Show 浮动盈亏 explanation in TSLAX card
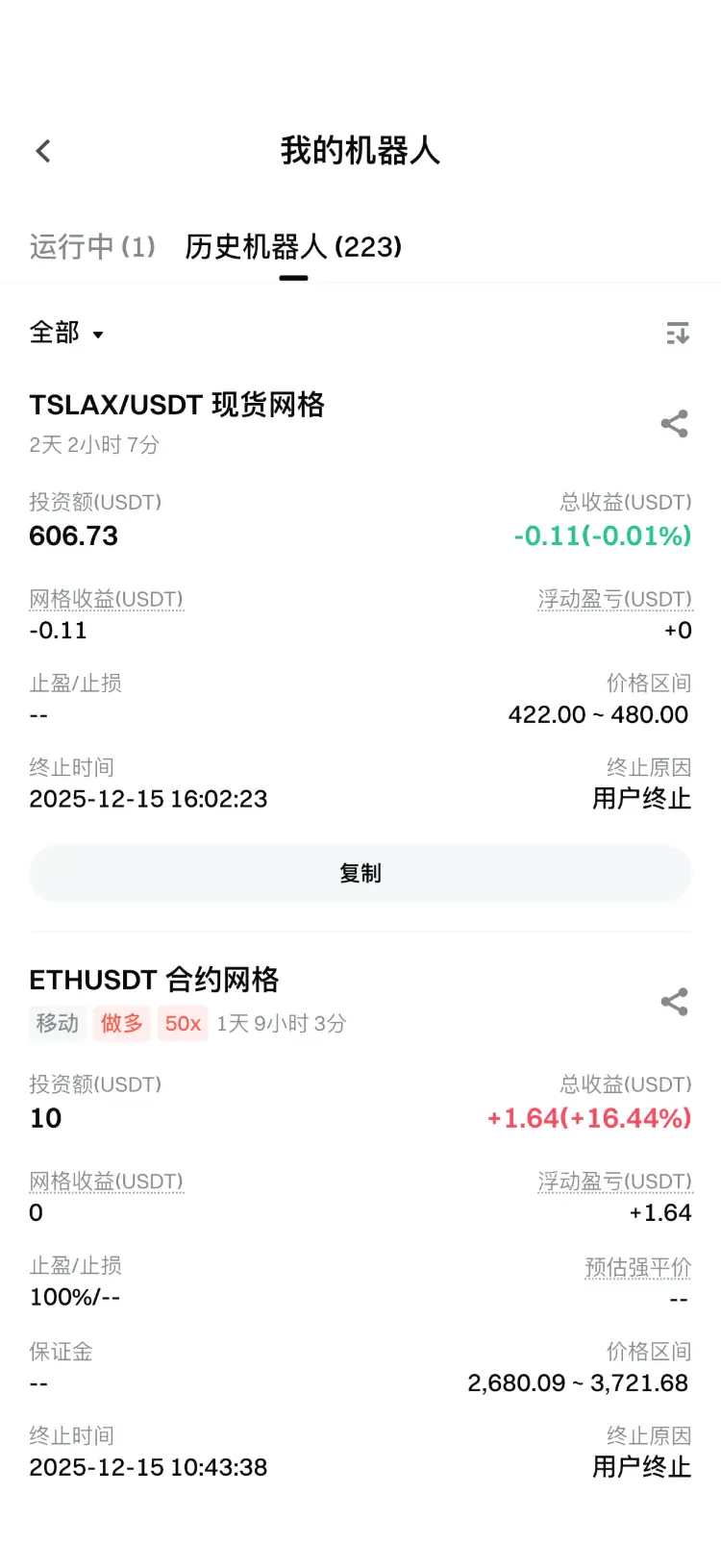 [x=614, y=599]
